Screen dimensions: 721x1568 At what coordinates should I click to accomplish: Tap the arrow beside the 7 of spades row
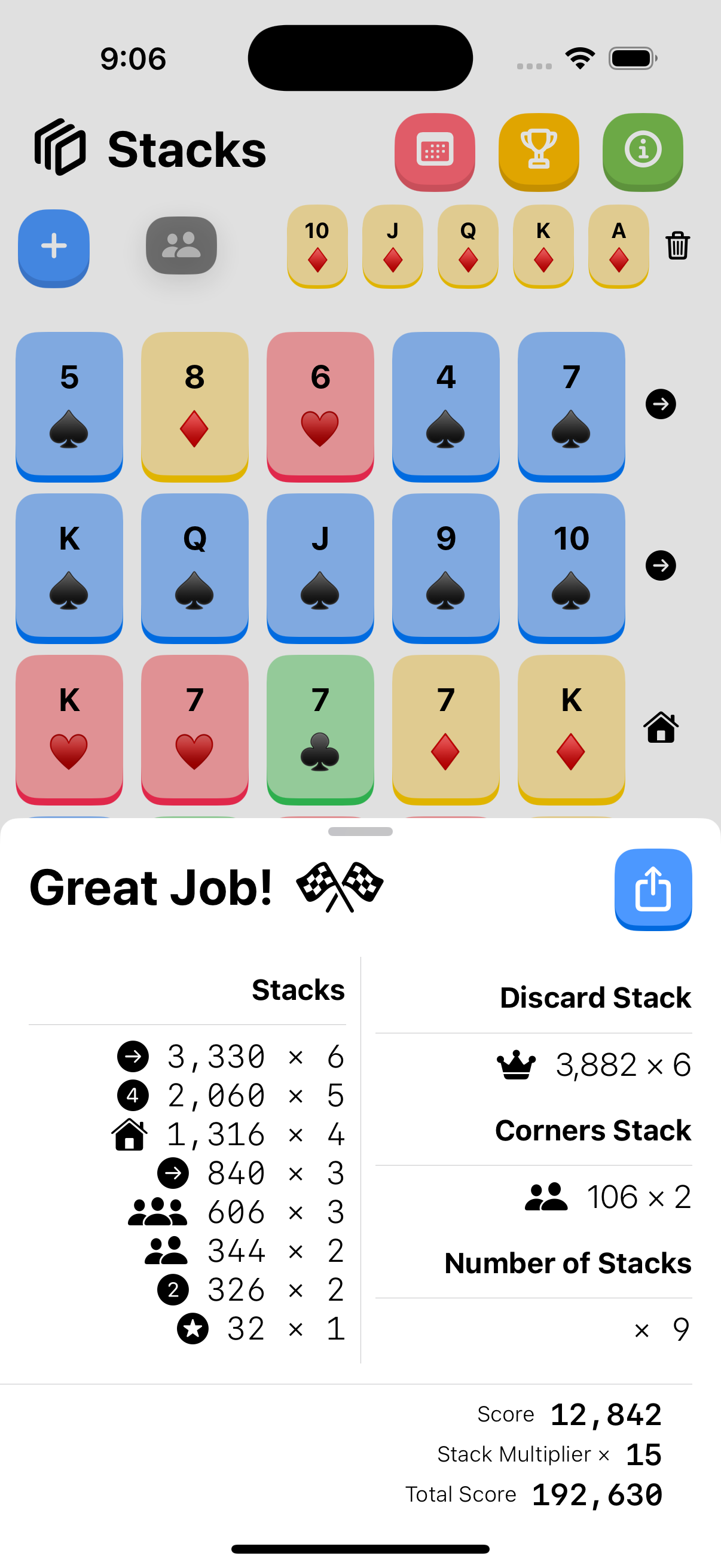(x=661, y=404)
